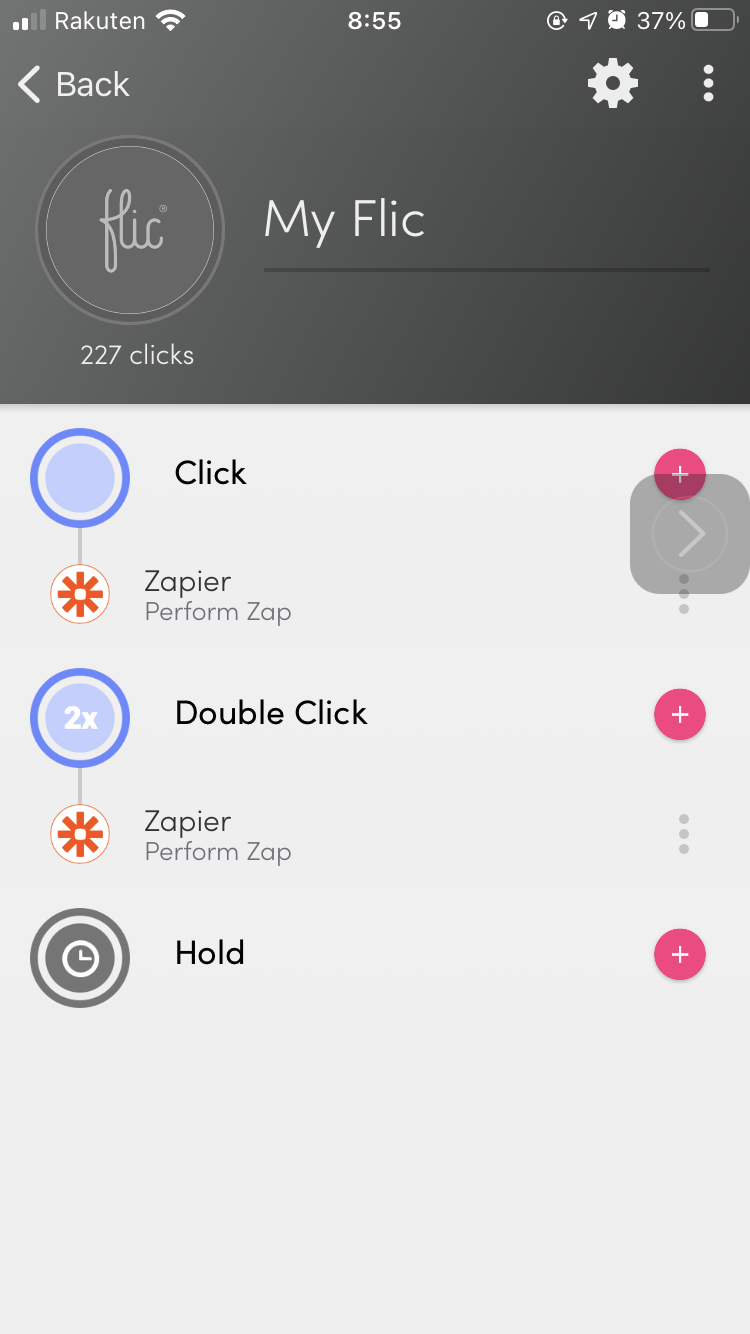Open the Zapier action under Double Click
Screen dimensions: 750x1334
tap(218, 835)
